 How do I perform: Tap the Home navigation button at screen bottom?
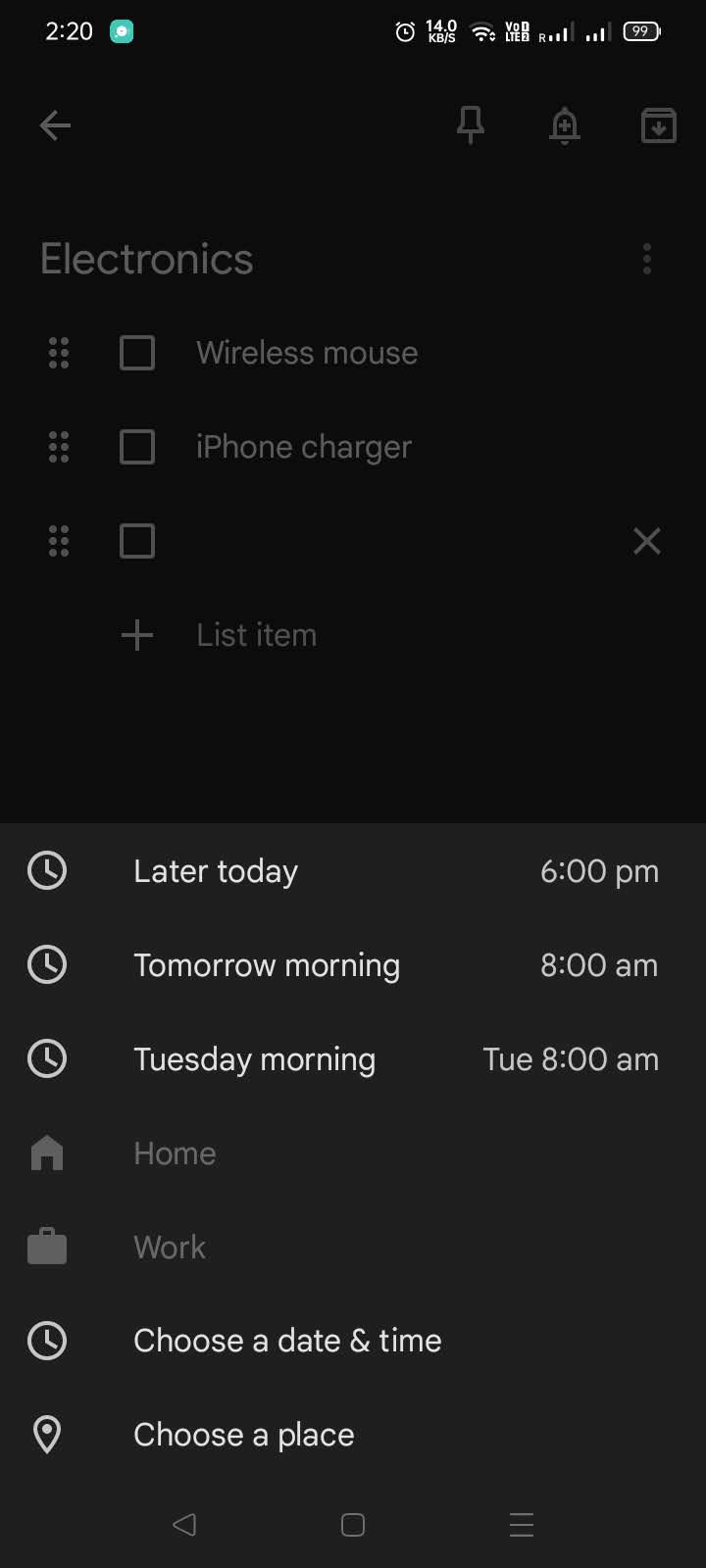(352, 1524)
